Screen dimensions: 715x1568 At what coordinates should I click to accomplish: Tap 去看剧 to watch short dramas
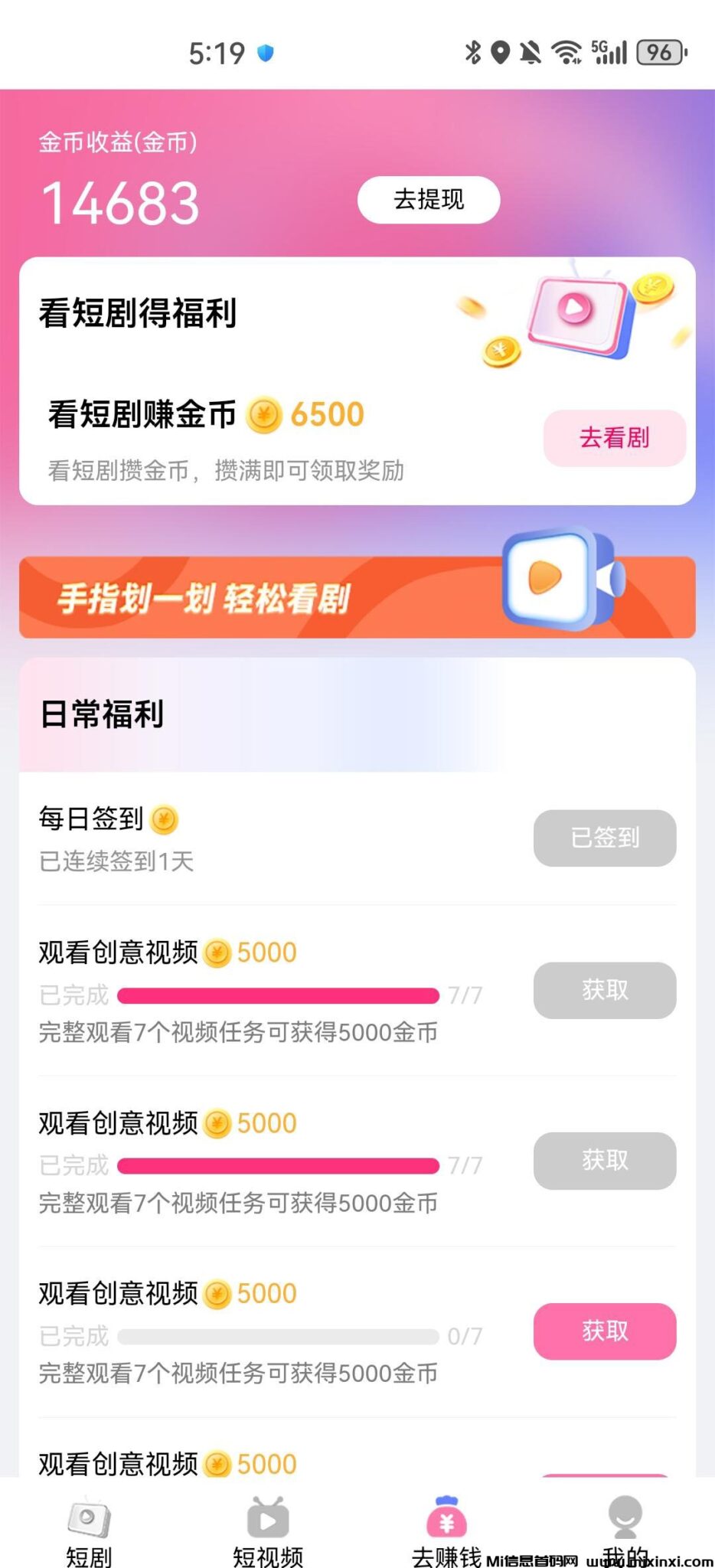[x=614, y=438]
